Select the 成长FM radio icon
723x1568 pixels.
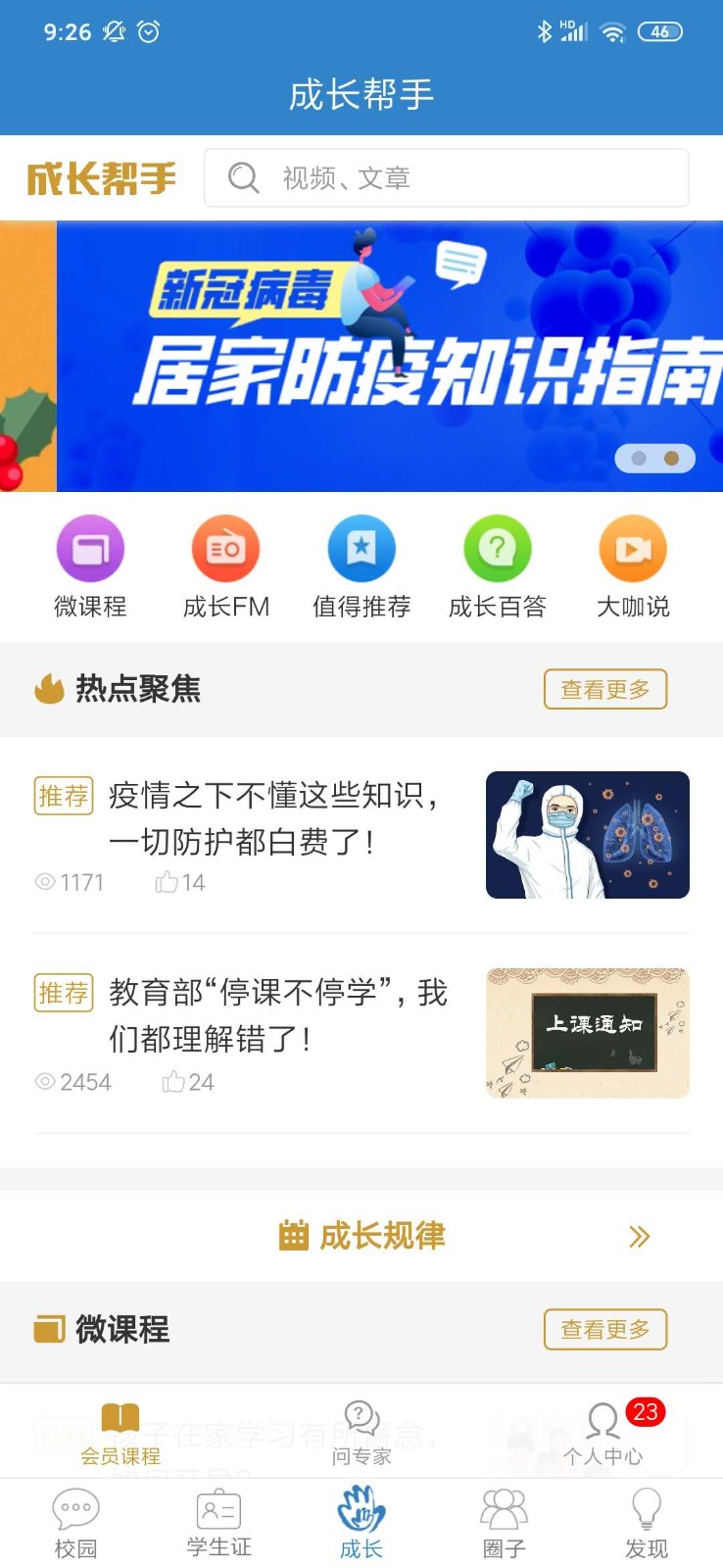tap(226, 548)
